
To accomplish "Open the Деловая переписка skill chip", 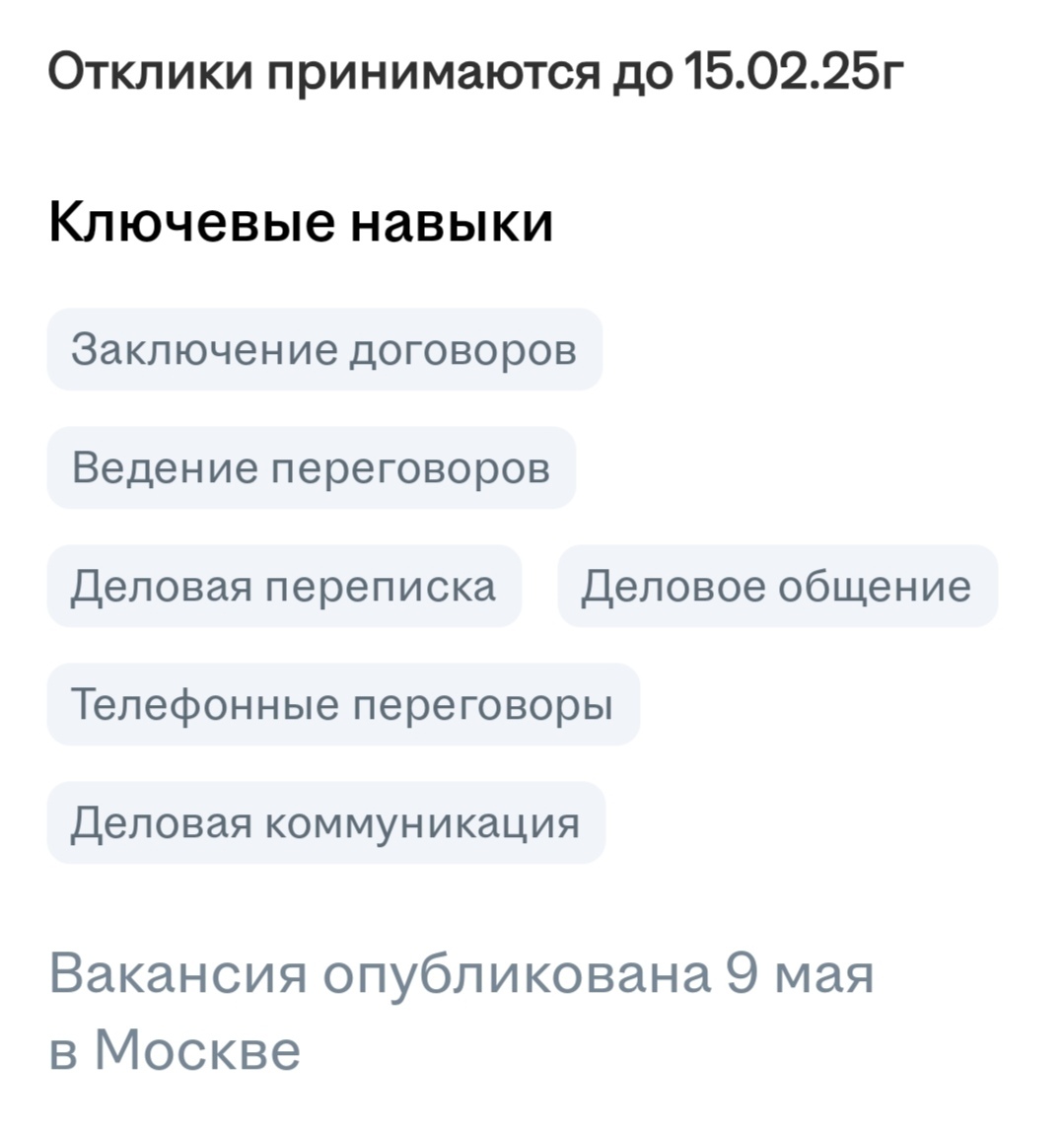I will click(284, 587).
